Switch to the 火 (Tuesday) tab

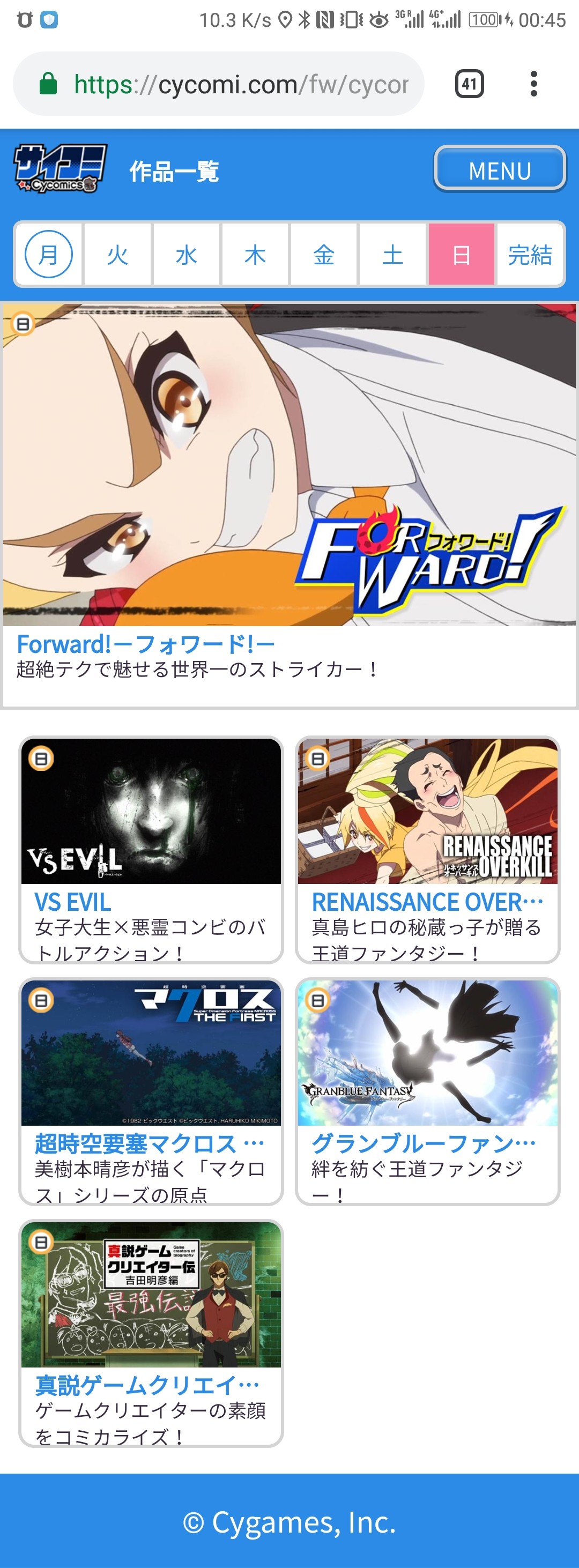117,255
